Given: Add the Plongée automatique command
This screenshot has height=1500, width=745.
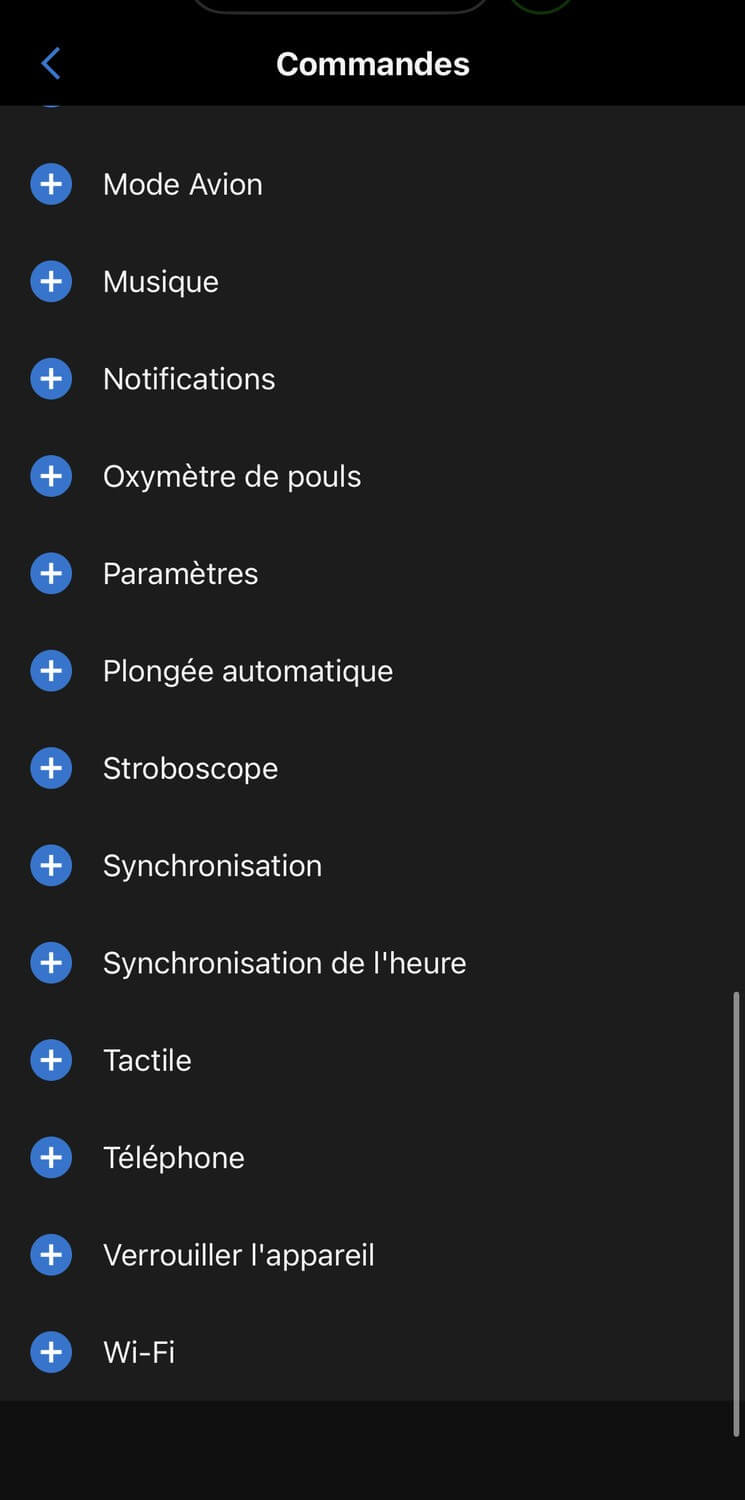Looking at the screenshot, I should (51, 671).
